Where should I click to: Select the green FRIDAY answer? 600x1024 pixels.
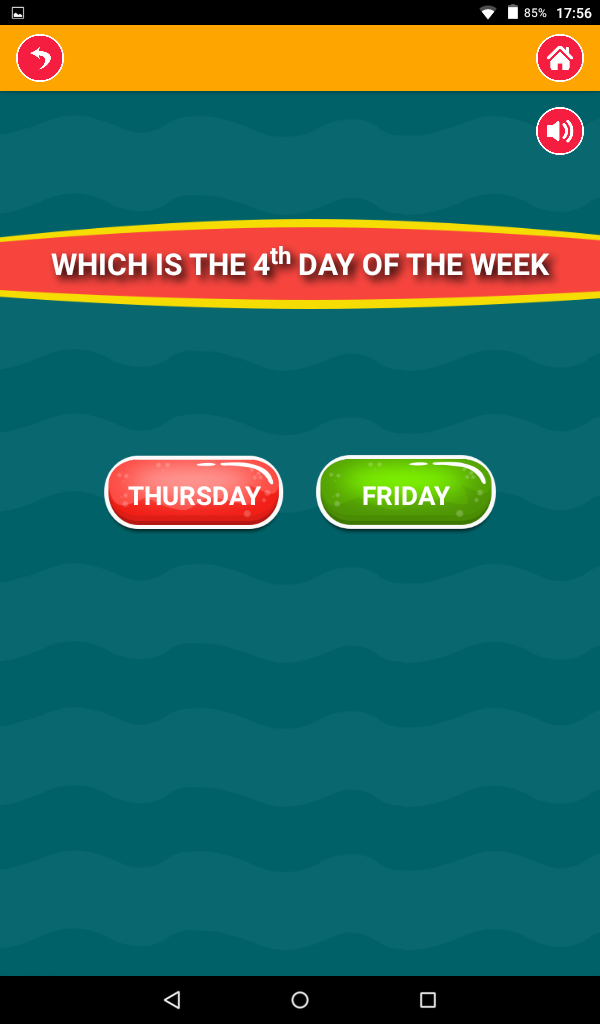(x=406, y=493)
